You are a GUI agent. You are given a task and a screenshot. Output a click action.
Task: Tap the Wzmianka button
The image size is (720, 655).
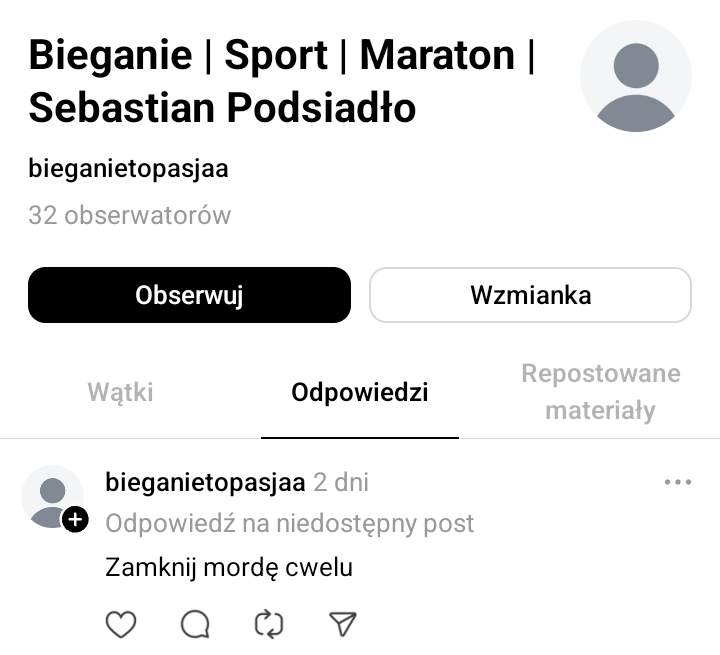pos(530,295)
